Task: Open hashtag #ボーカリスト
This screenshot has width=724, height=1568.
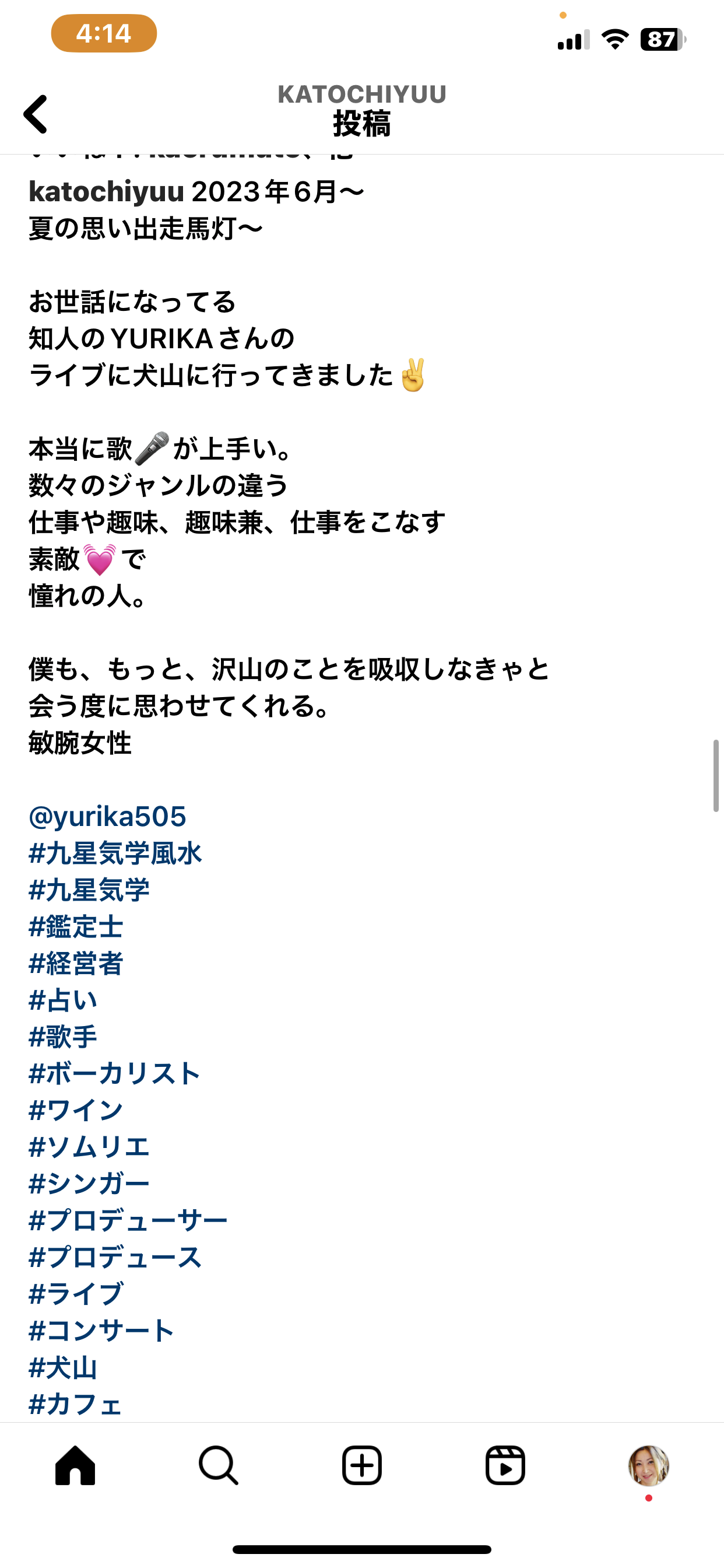Action: [114, 1074]
